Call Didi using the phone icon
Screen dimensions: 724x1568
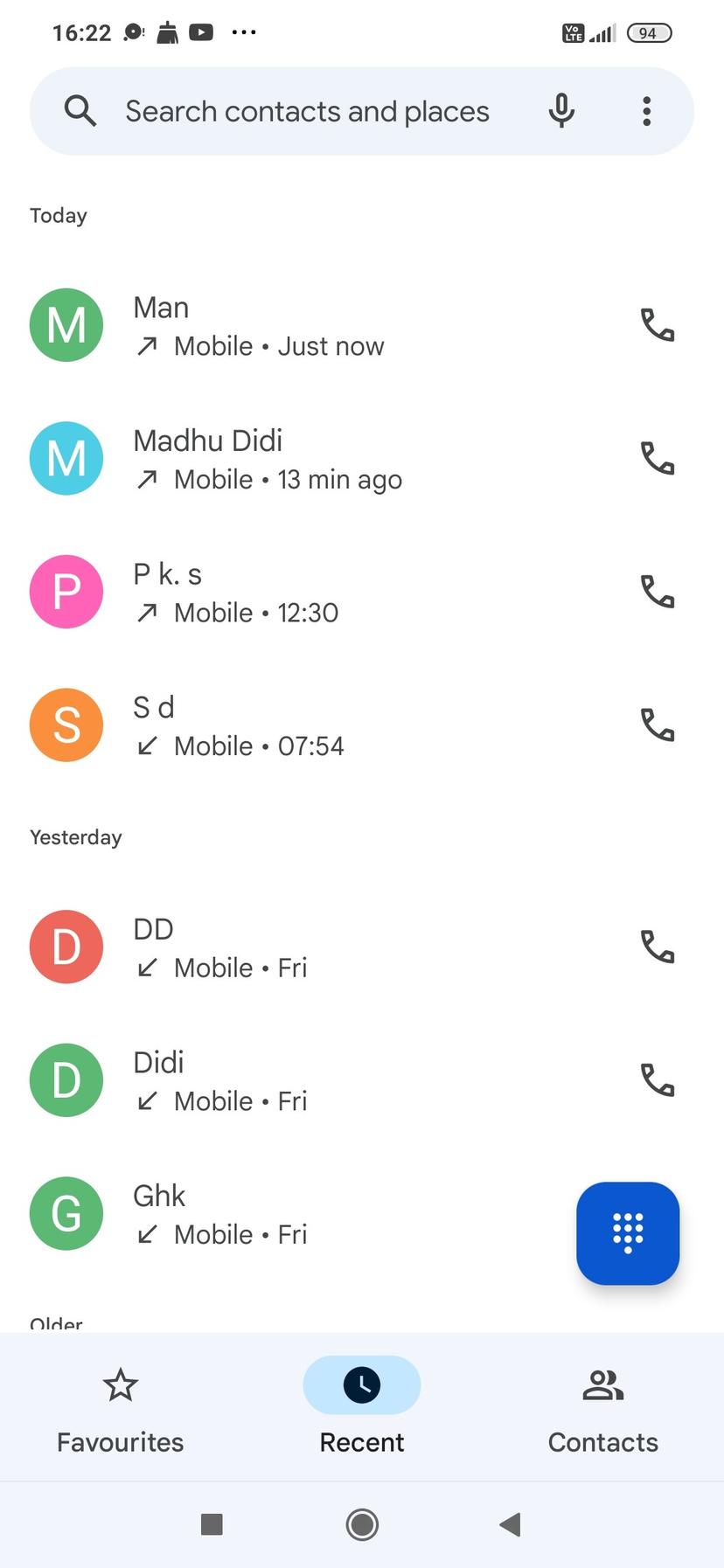click(x=658, y=1080)
